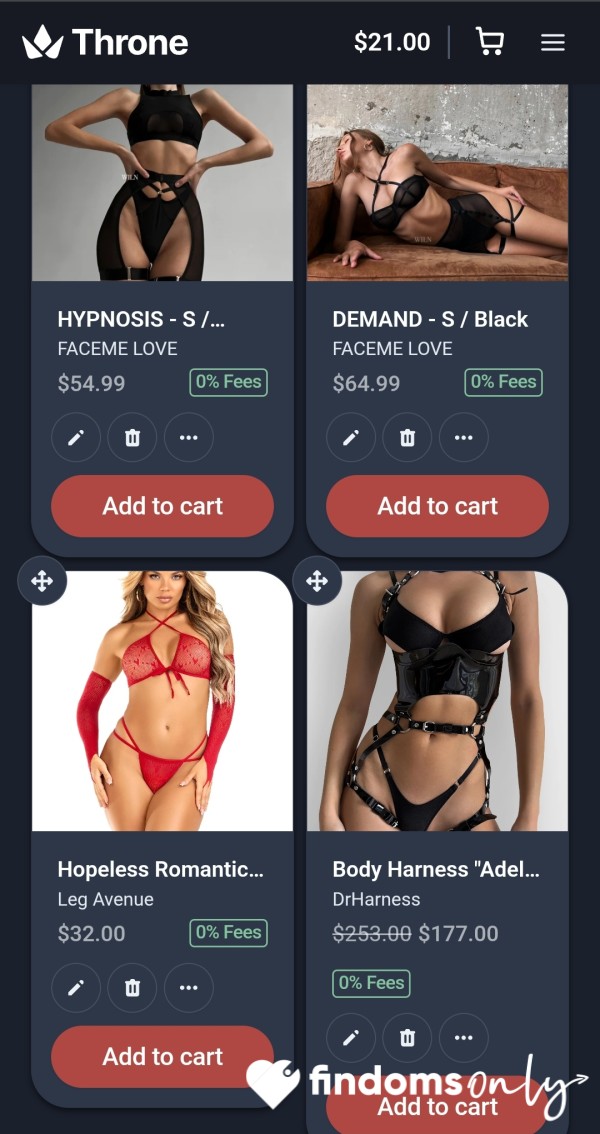Delete the Body Harness item
Image resolution: width=600 pixels, height=1134 pixels.
[407, 1038]
